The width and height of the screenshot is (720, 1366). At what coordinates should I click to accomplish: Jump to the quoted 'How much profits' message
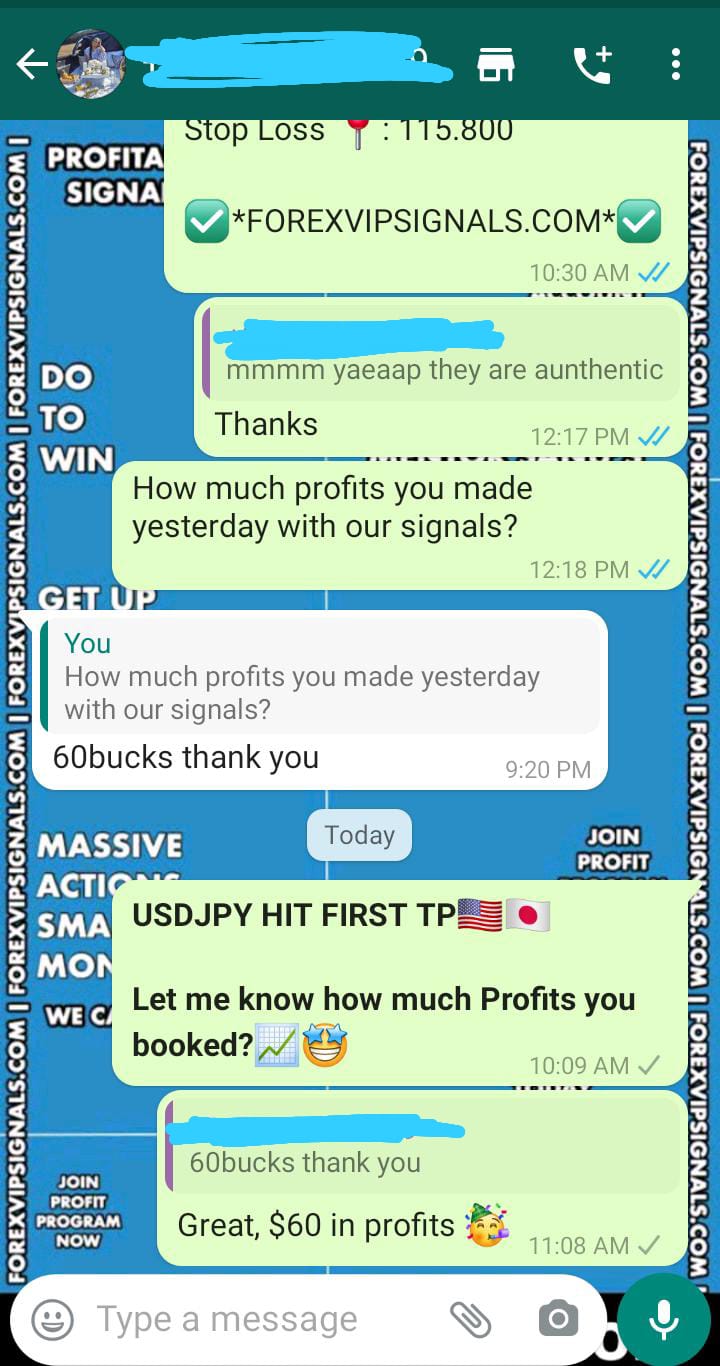tap(320, 678)
